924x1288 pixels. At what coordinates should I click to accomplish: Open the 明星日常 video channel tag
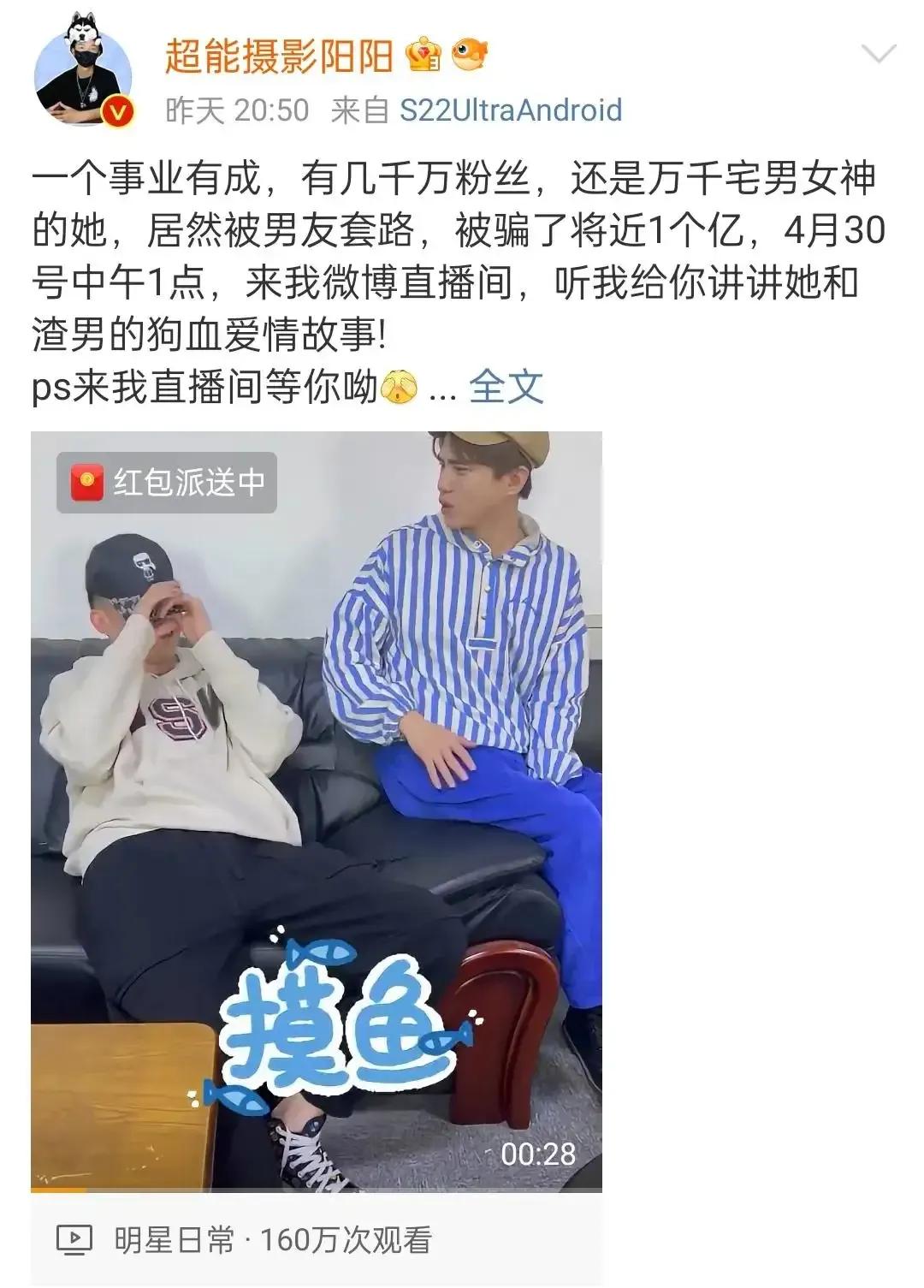click(174, 1240)
